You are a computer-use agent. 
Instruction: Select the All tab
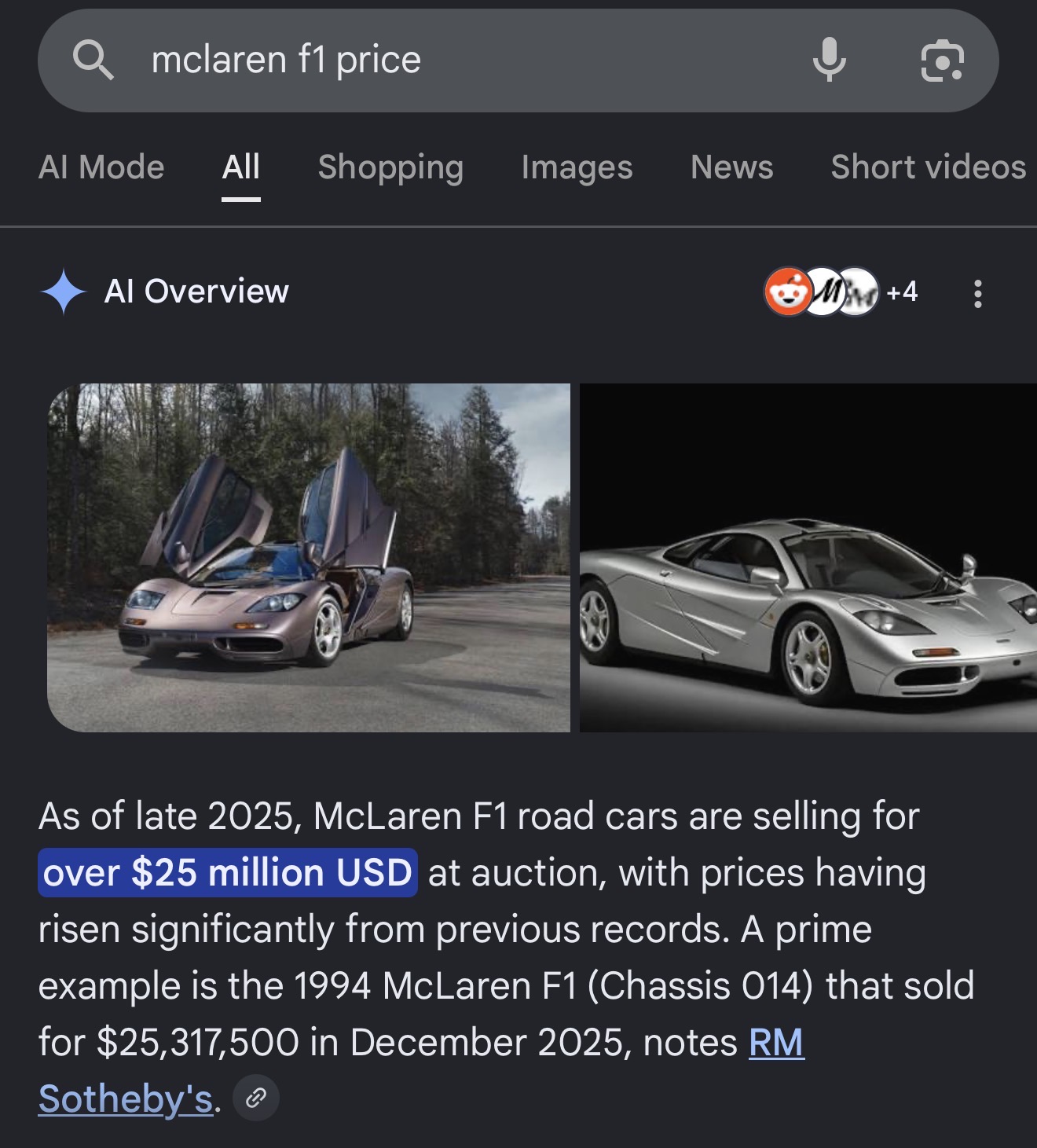pyautogui.click(x=241, y=167)
